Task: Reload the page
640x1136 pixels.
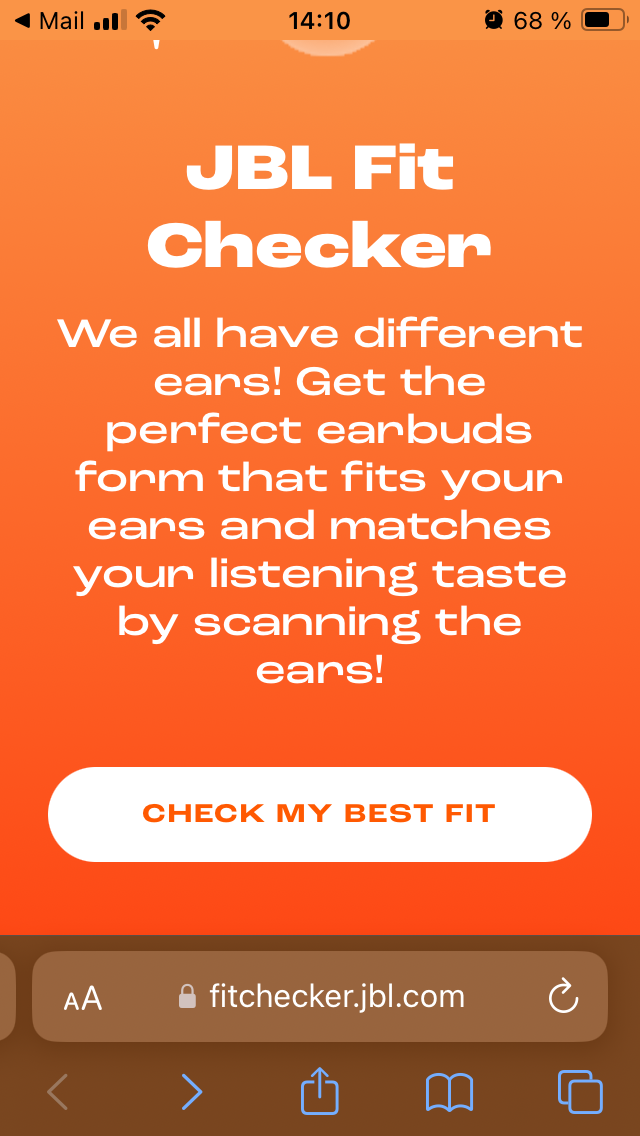Action: tap(564, 996)
